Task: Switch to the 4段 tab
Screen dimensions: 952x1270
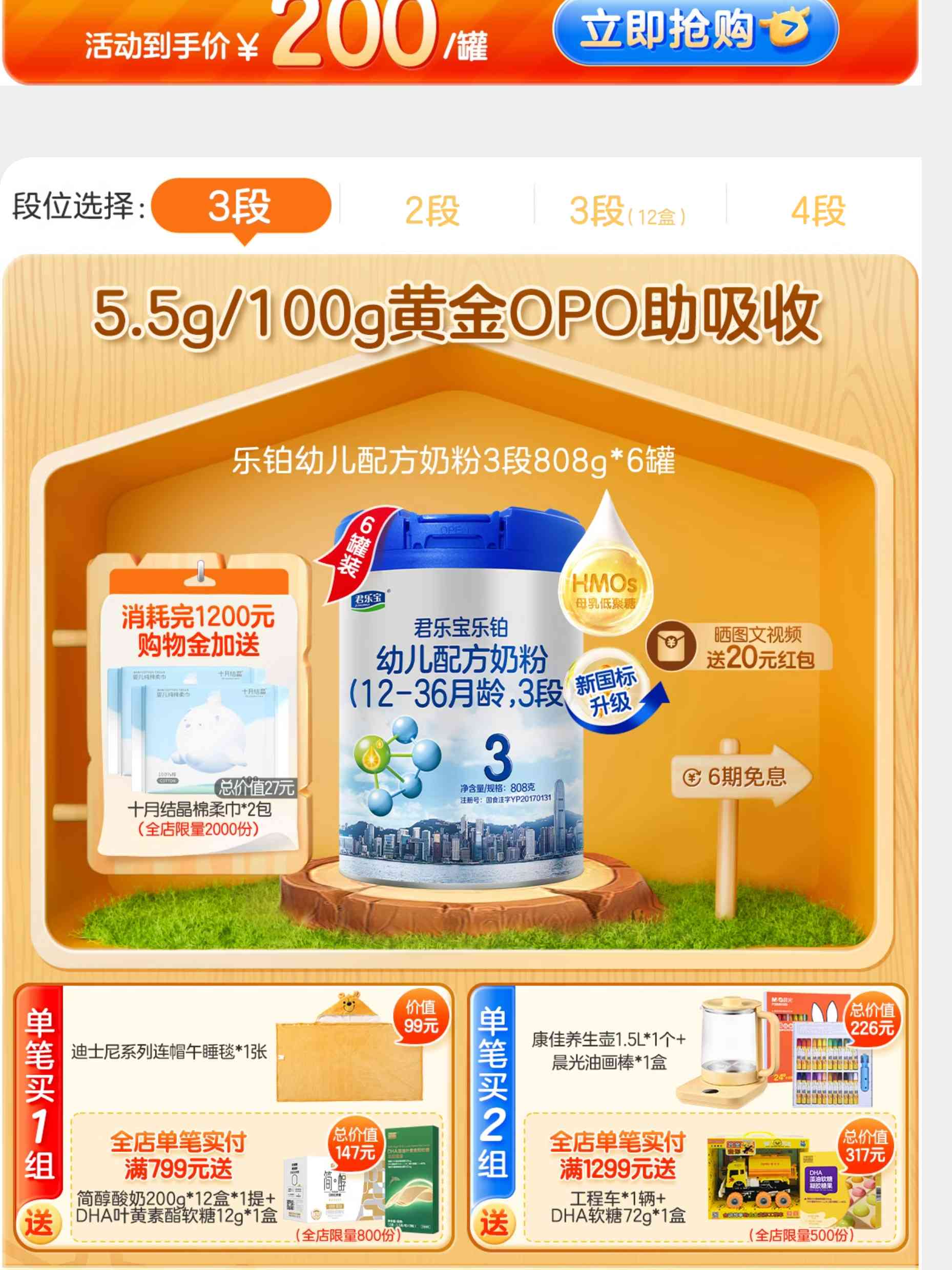Action: coord(818,211)
